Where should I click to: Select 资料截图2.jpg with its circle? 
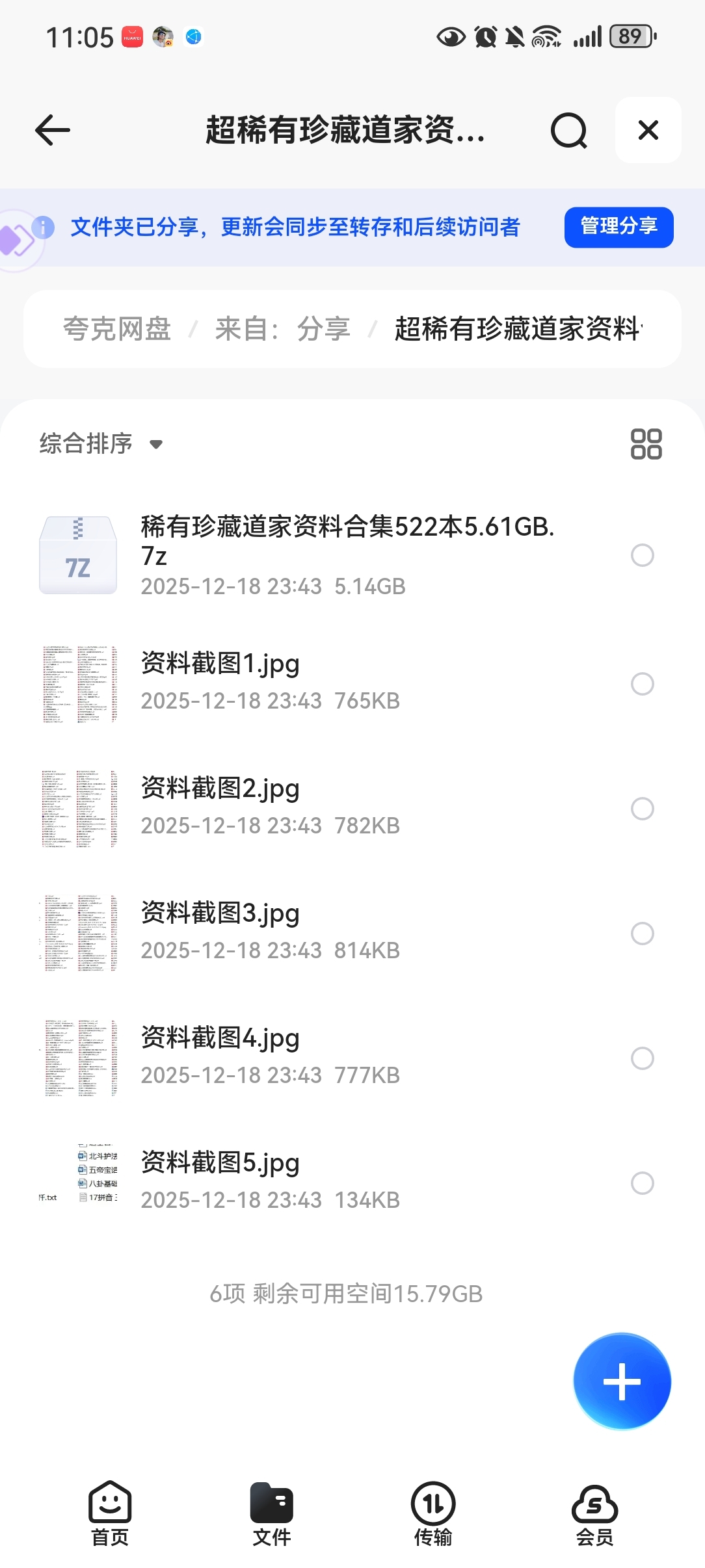(642, 809)
